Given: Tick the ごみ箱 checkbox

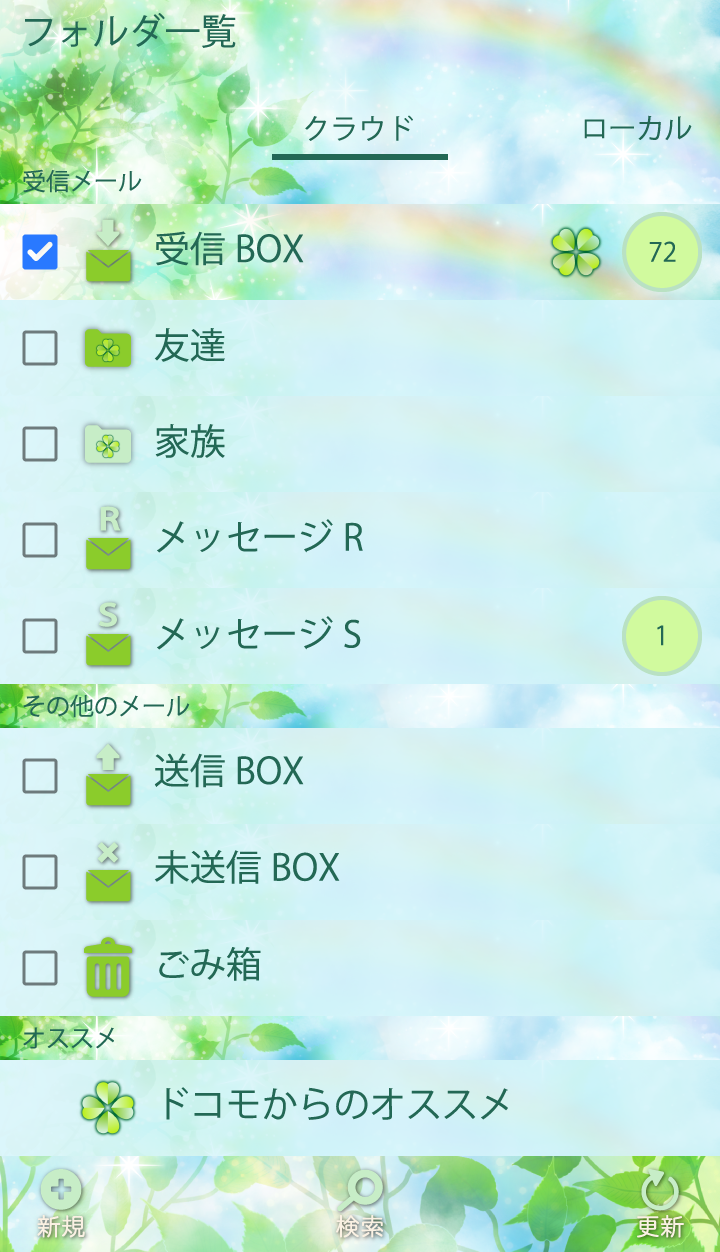Looking at the screenshot, I should pyautogui.click(x=40, y=968).
